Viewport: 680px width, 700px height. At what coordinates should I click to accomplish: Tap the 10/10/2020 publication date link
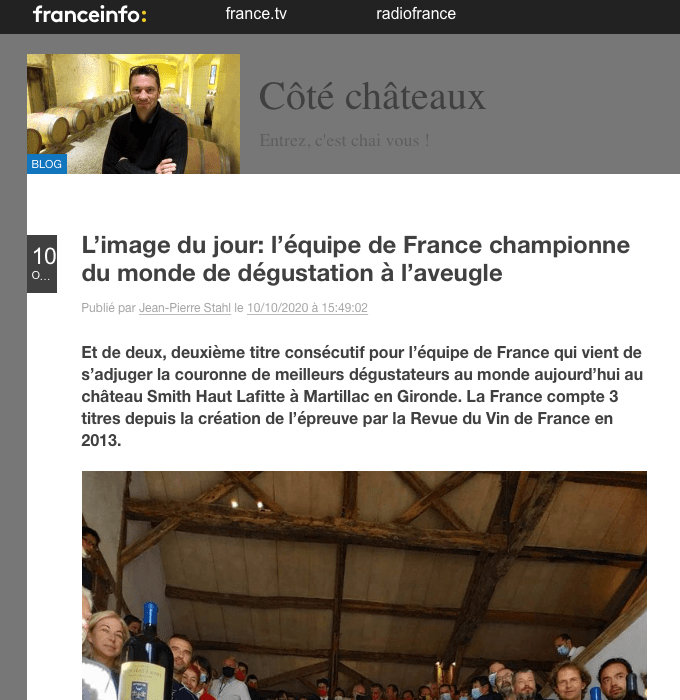[307, 308]
